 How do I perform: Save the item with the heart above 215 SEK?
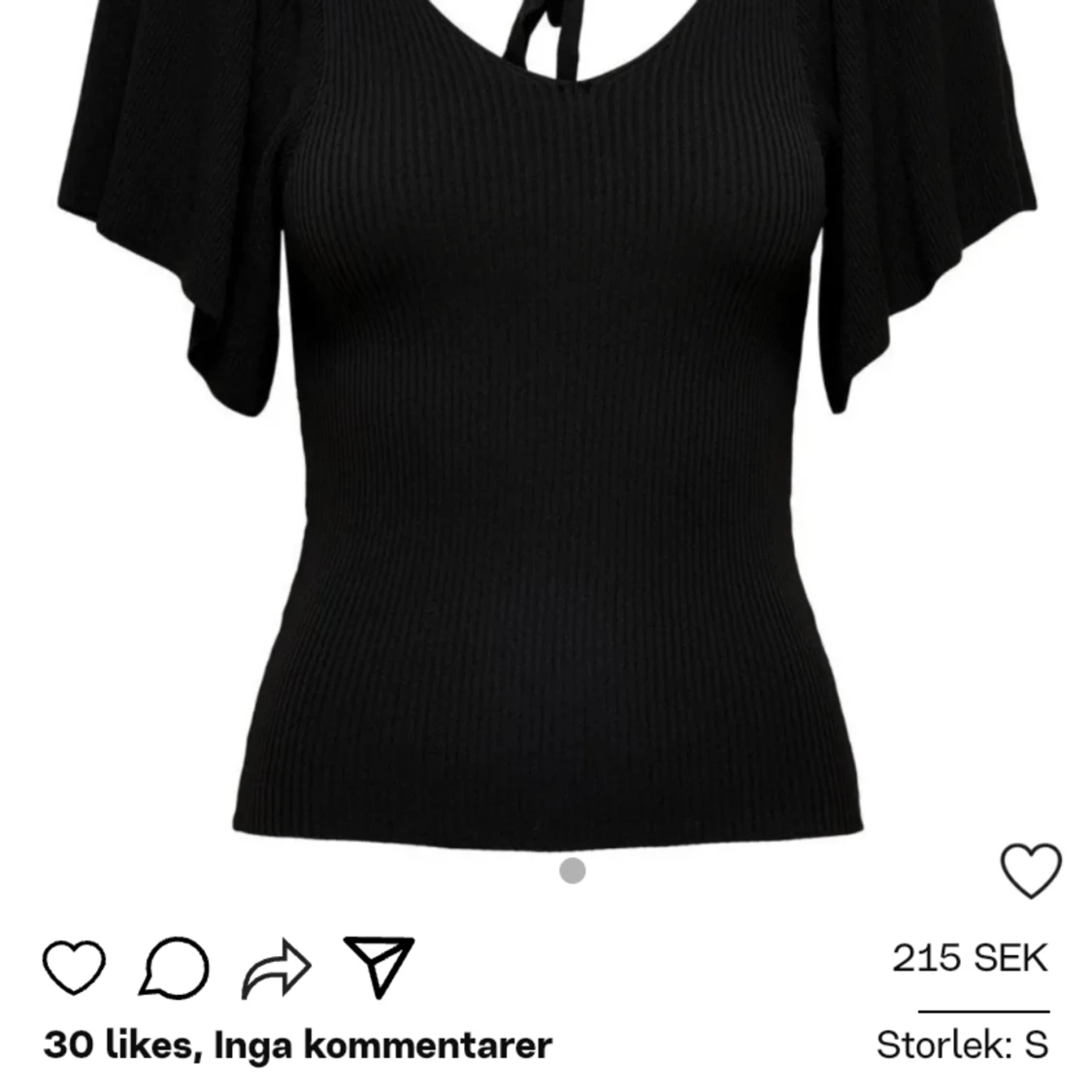point(1031,870)
